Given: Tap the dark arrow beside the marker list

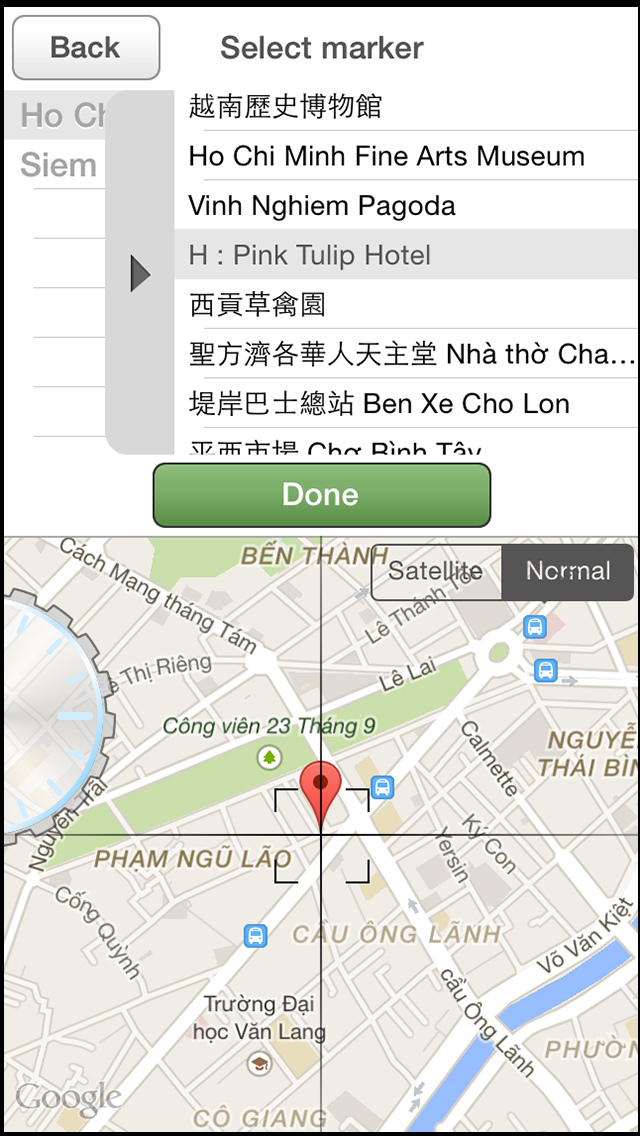Looking at the screenshot, I should tap(140, 273).
